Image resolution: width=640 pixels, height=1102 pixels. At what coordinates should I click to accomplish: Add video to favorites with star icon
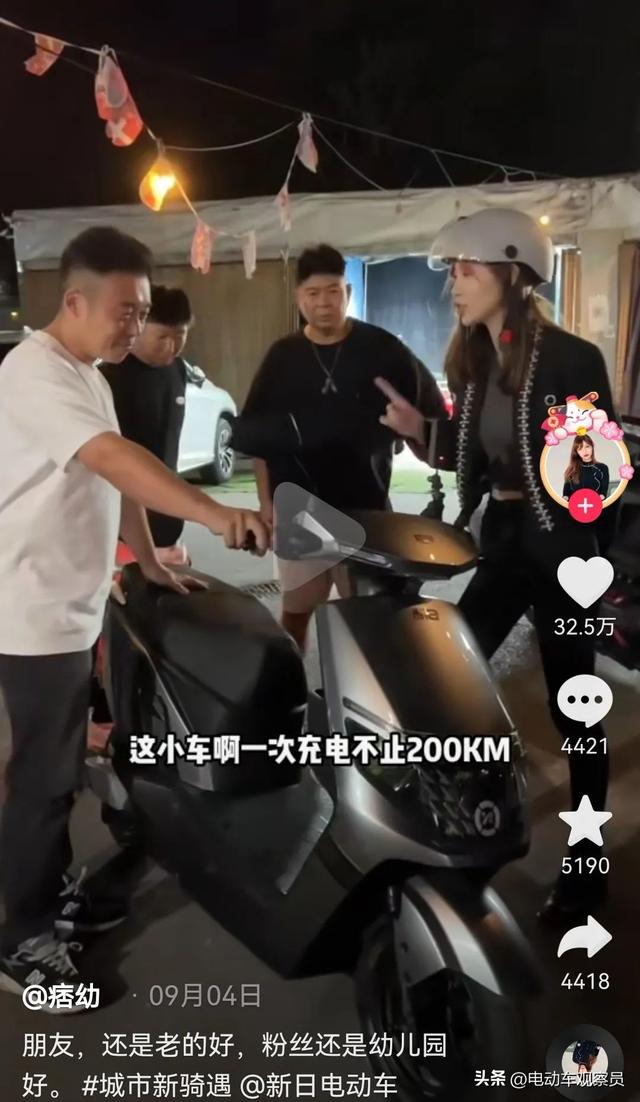[585, 822]
